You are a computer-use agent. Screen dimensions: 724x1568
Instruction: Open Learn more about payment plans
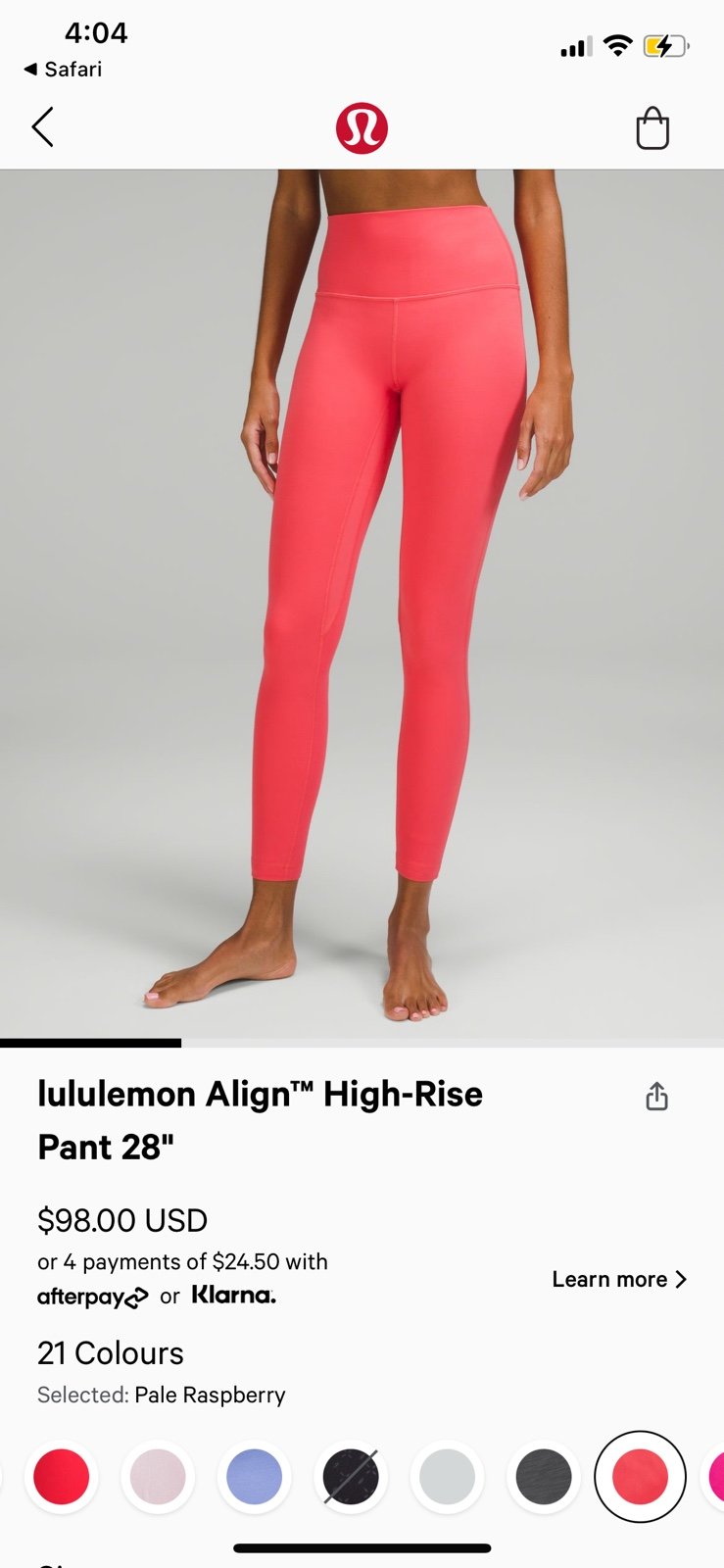[x=619, y=1279]
